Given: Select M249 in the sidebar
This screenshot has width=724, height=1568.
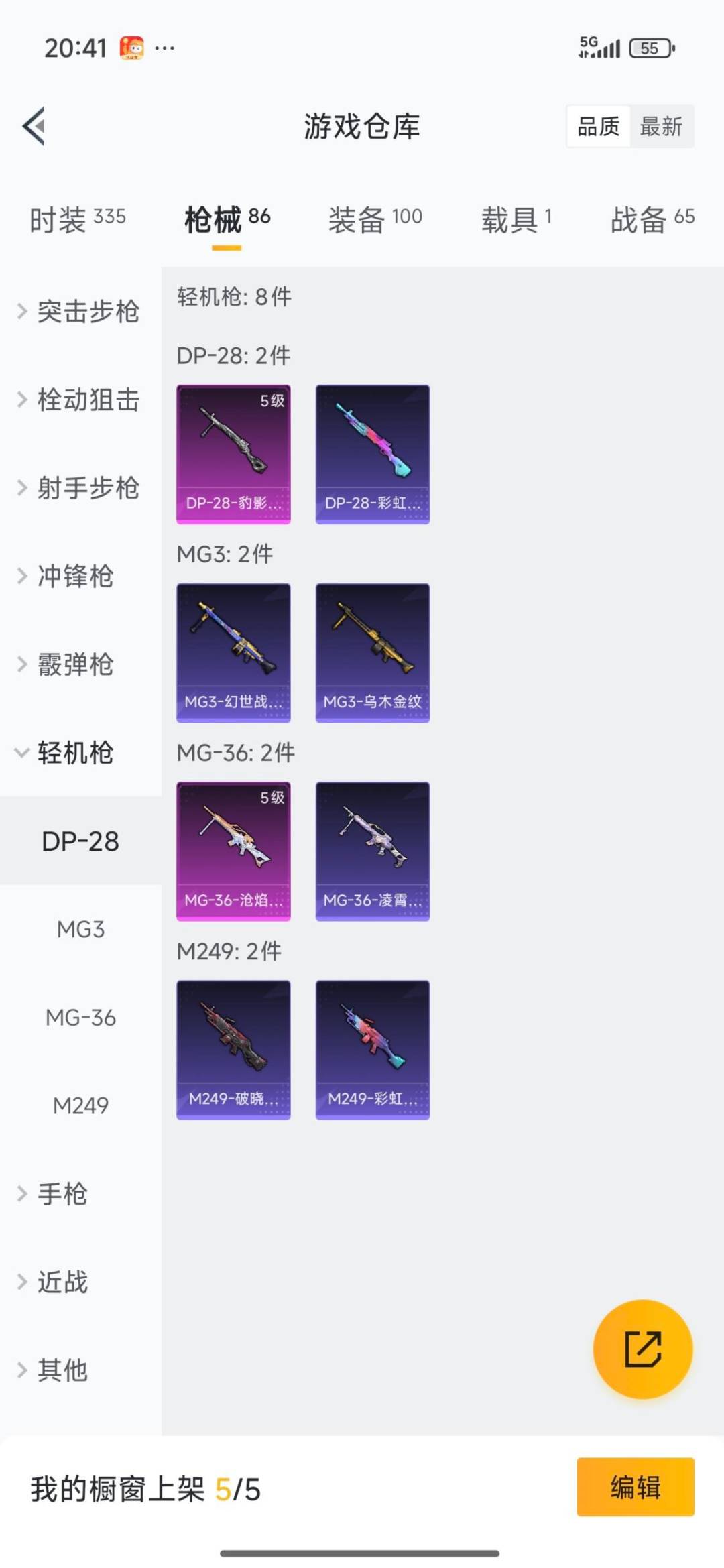Looking at the screenshot, I should click(80, 1105).
